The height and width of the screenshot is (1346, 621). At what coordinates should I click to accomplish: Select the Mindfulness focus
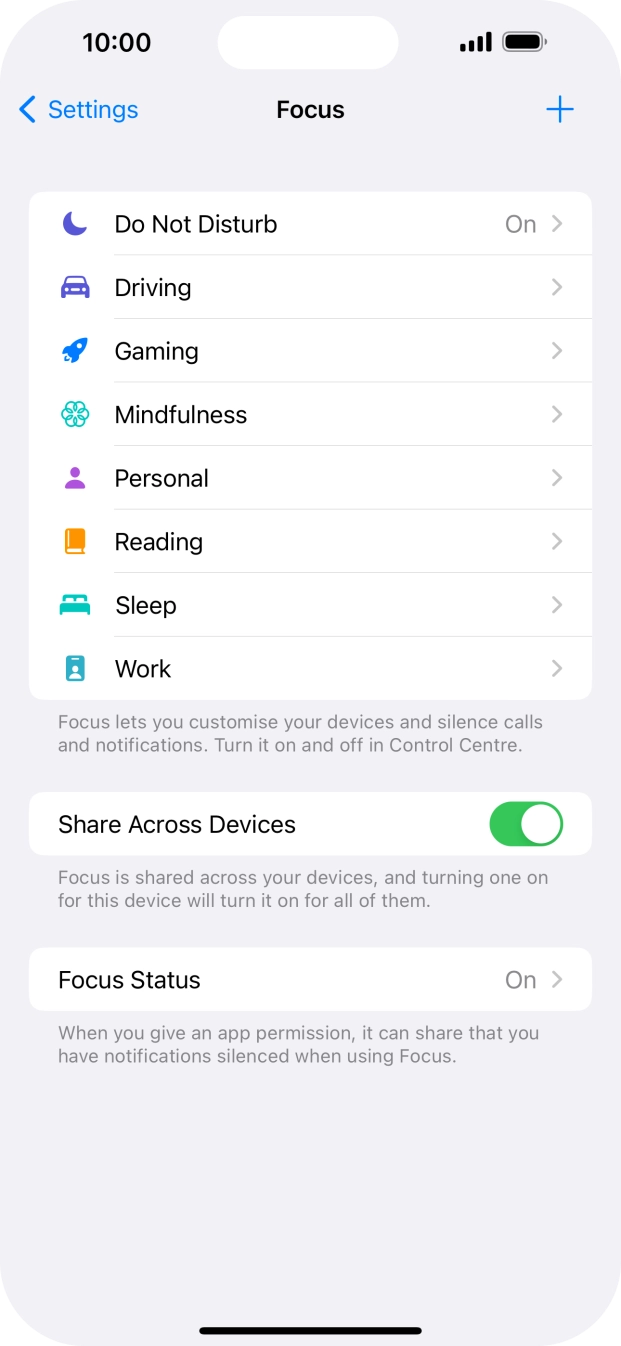310,415
